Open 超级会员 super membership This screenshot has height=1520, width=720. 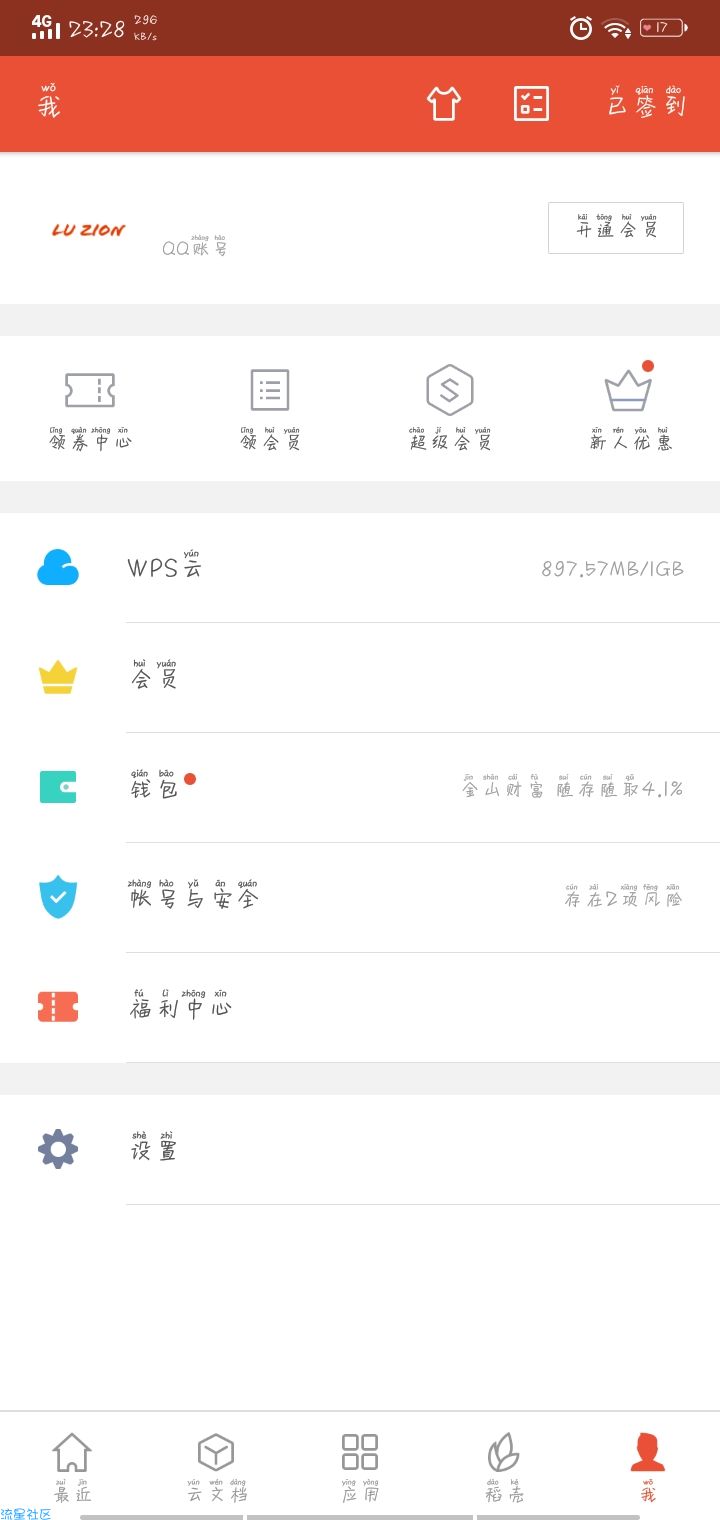(x=450, y=408)
